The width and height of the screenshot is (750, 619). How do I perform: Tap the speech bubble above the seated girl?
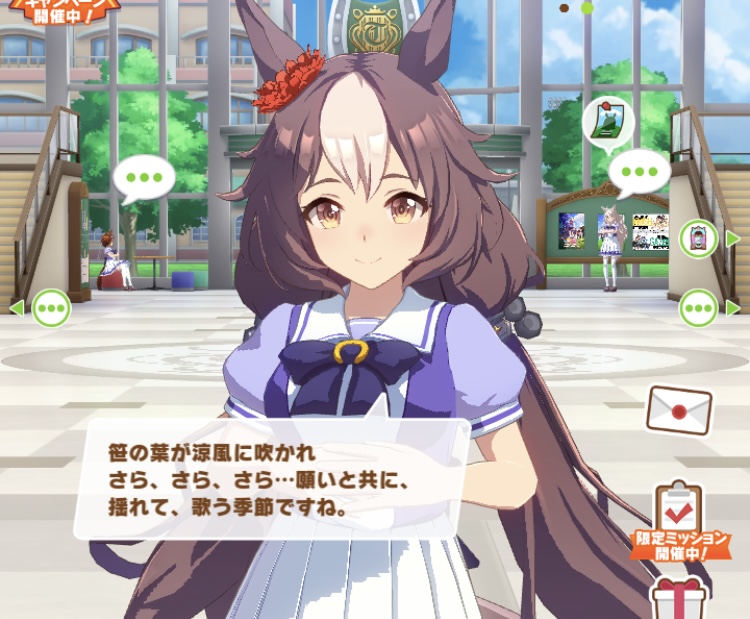point(143,179)
